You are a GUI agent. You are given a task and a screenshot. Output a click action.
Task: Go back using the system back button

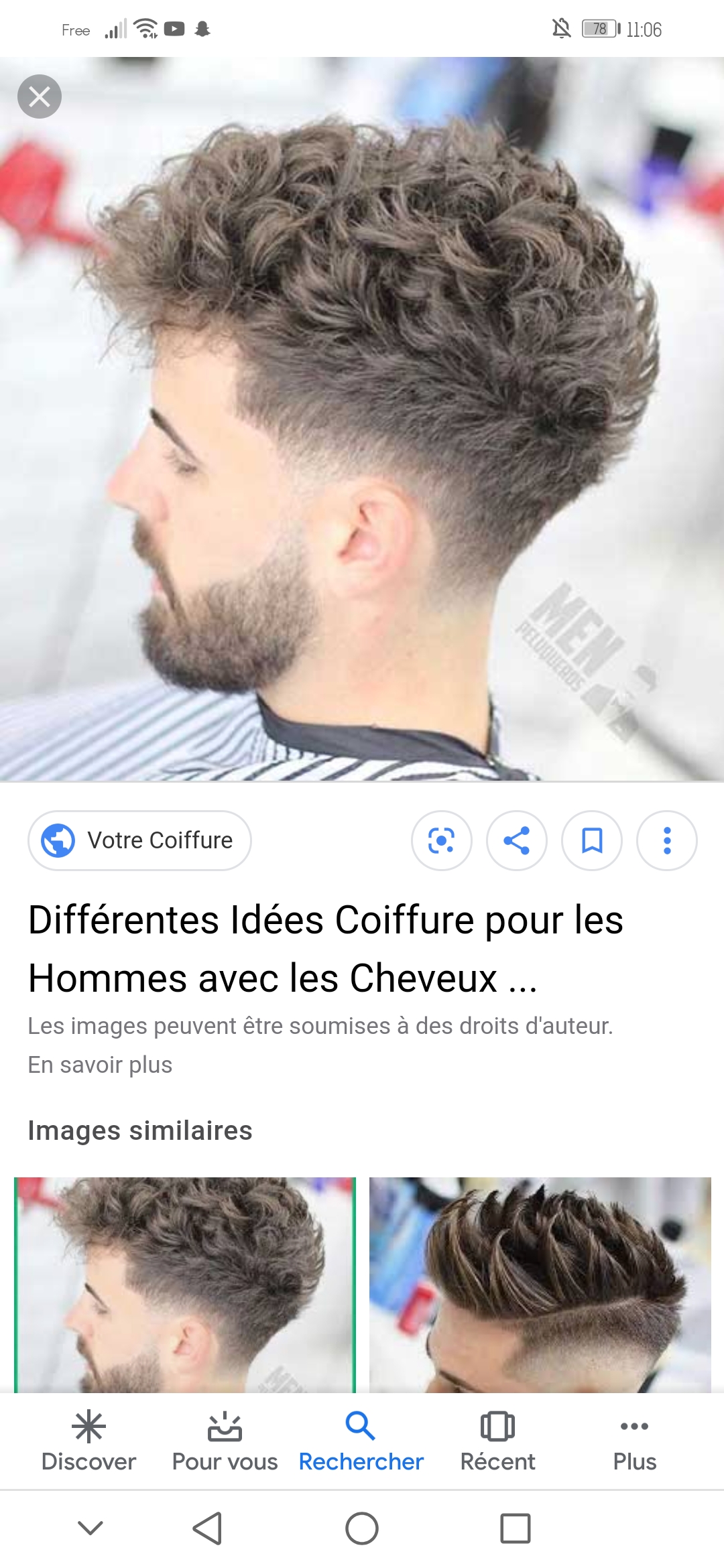207,1528
